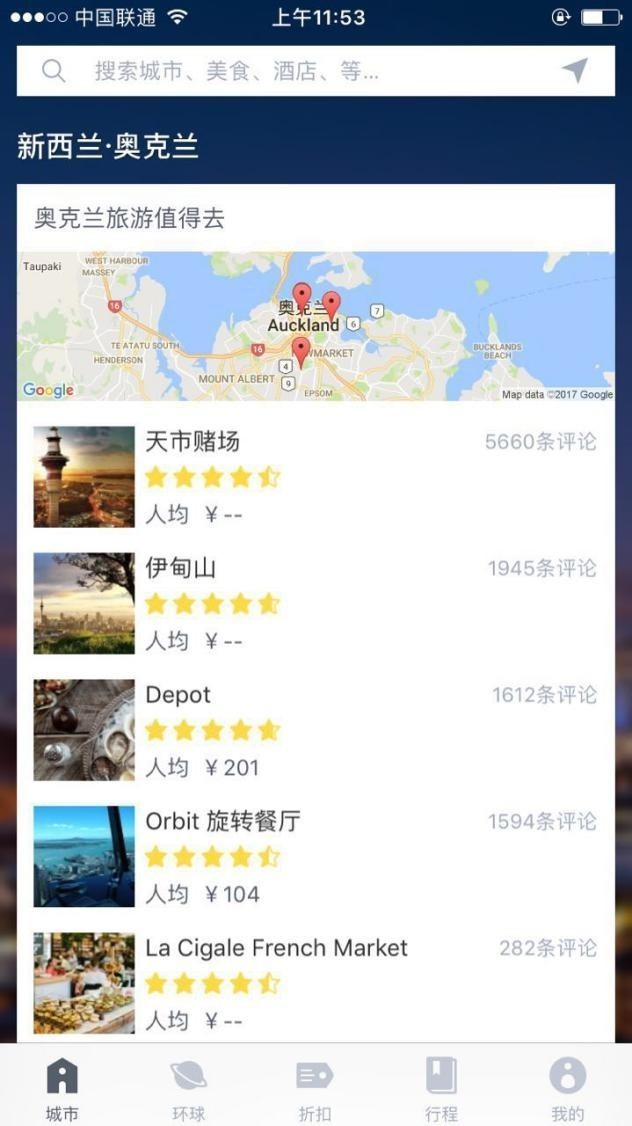Open the 折扣 discounts tab

[x=315, y=1088]
